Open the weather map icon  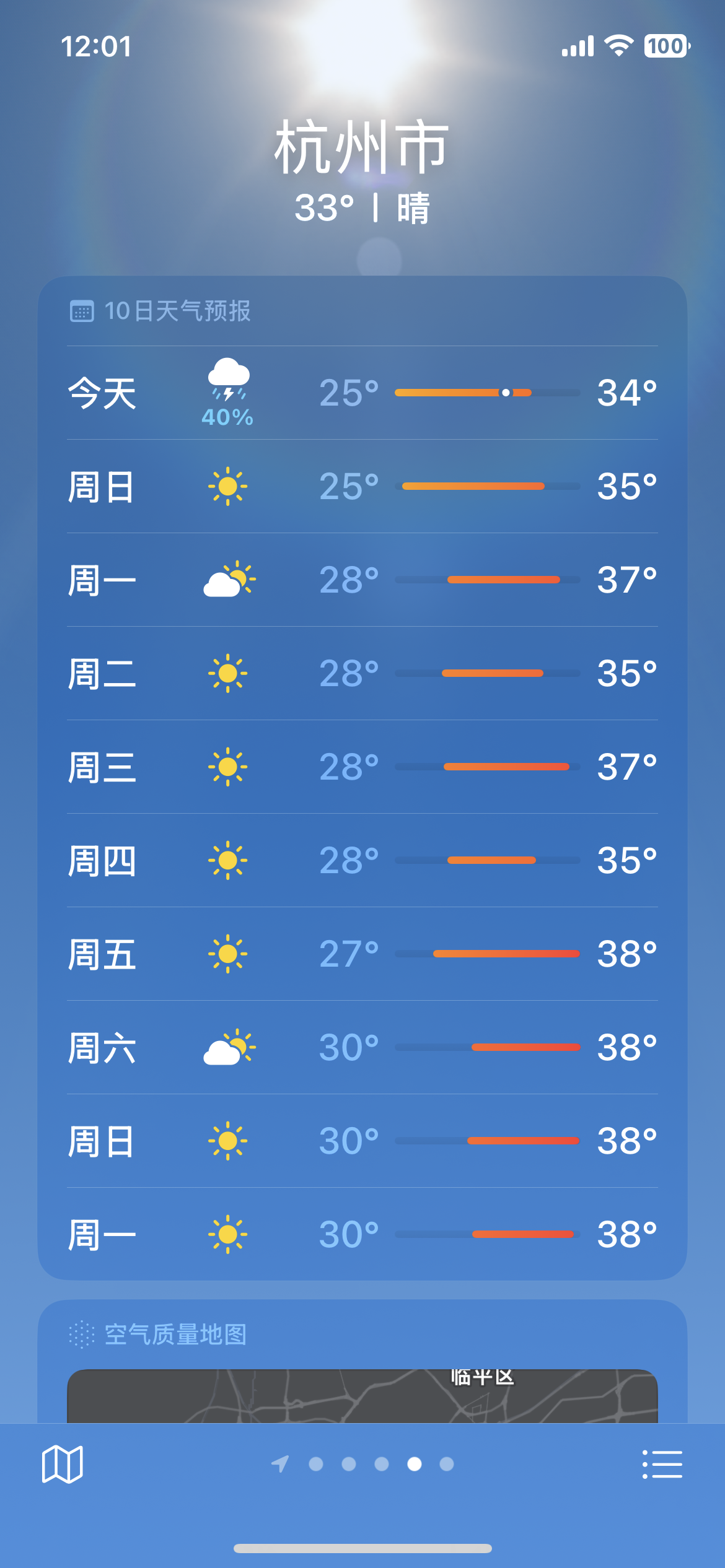[62, 1464]
